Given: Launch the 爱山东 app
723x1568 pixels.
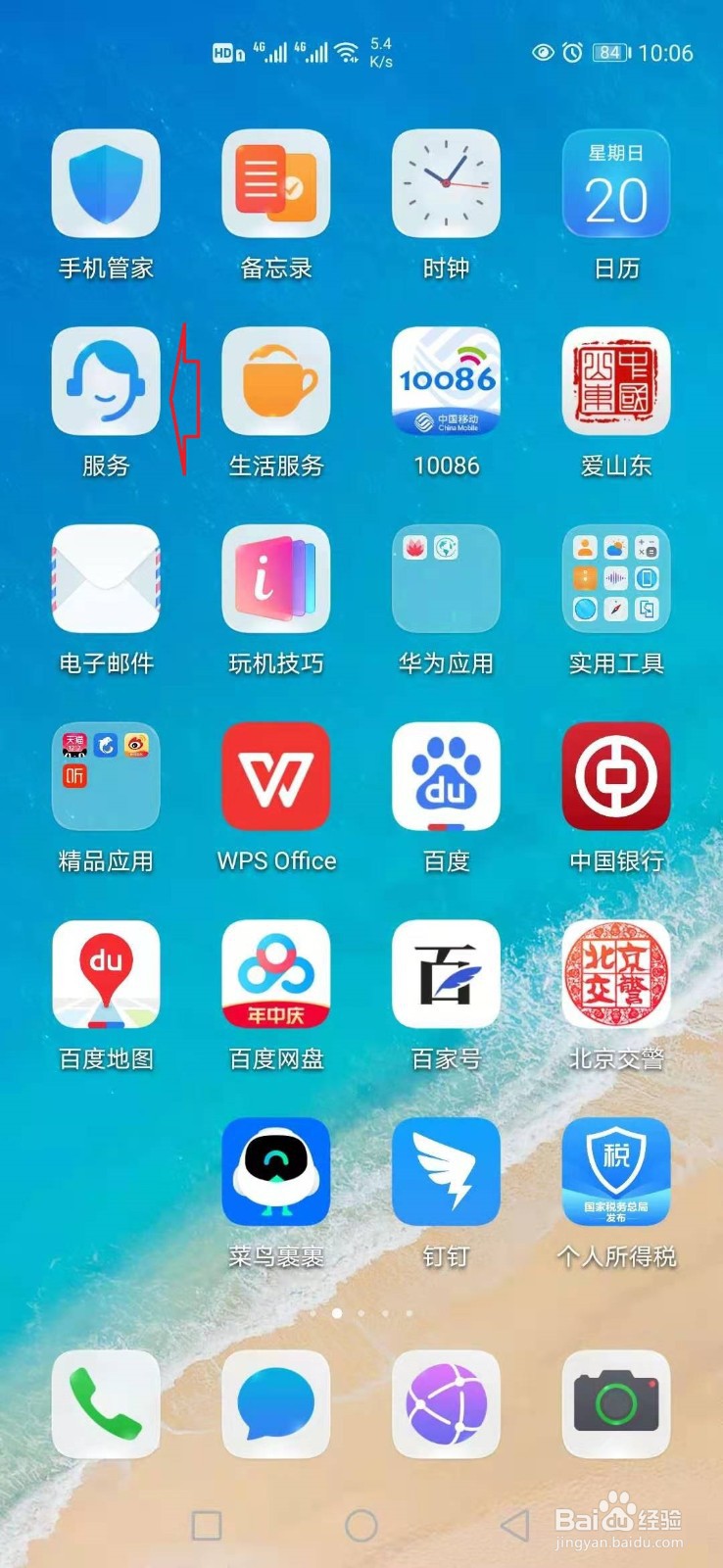Looking at the screenshot, I should point(615,384).
